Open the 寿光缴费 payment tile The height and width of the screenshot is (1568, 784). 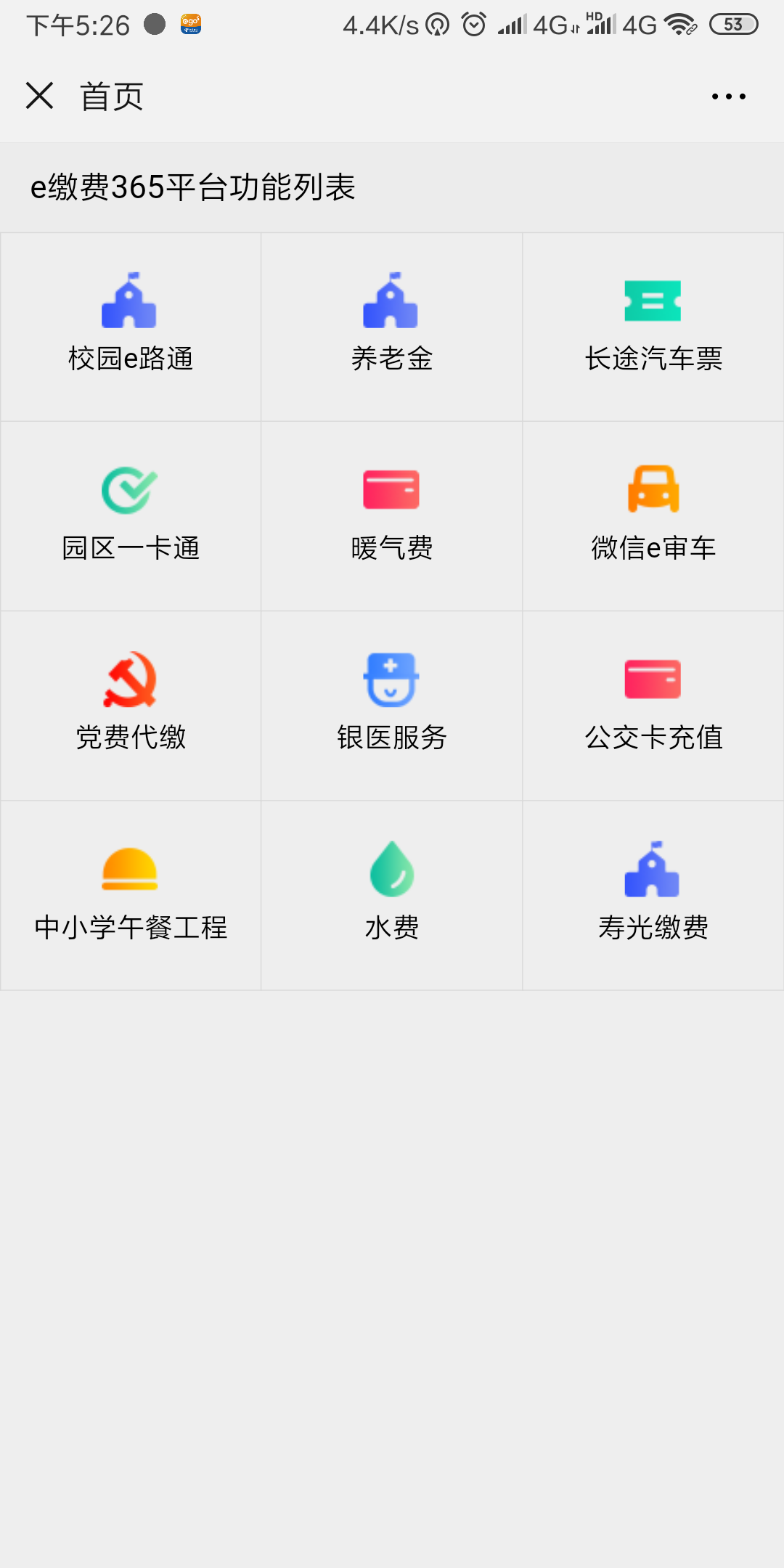pos(653,895)
